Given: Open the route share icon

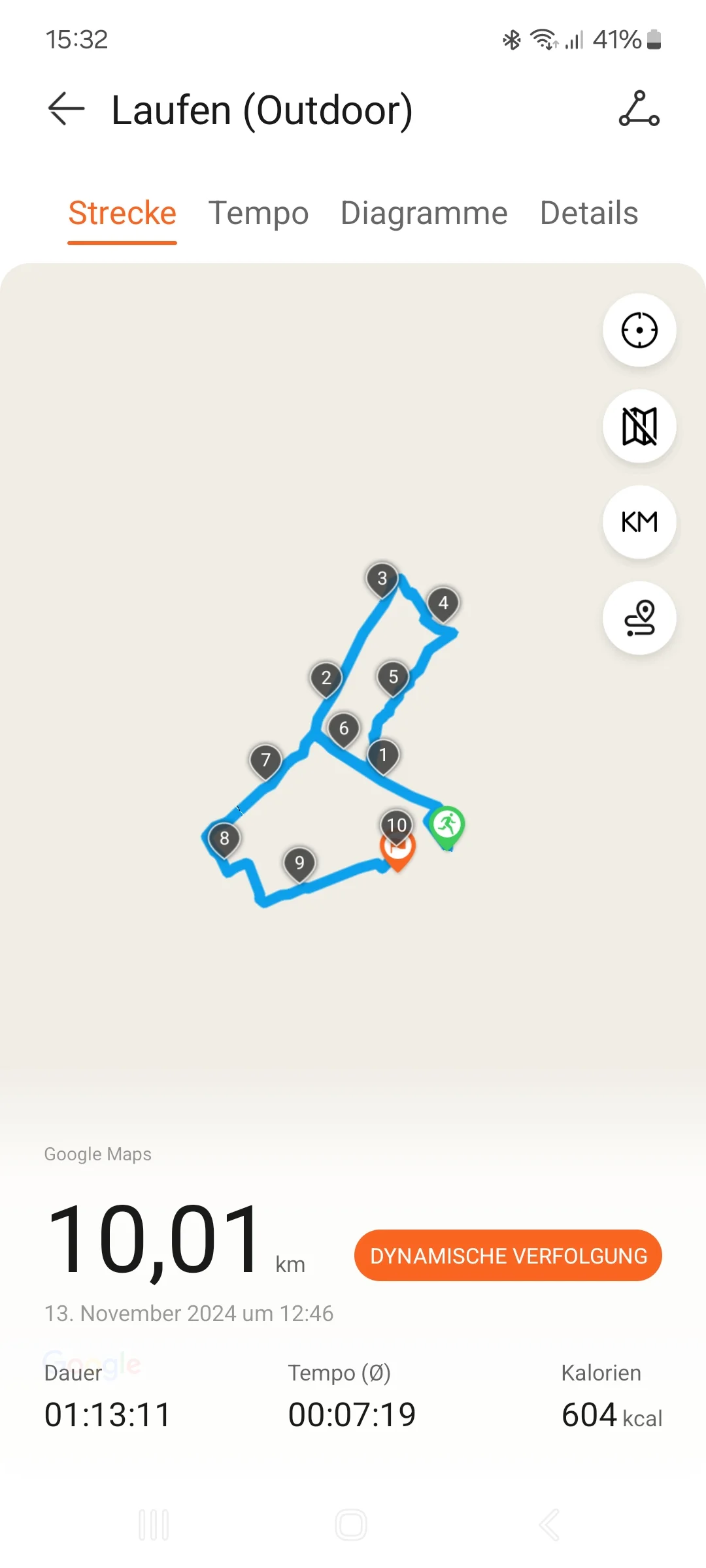Looking at the screenshot, I should (639, 108).
